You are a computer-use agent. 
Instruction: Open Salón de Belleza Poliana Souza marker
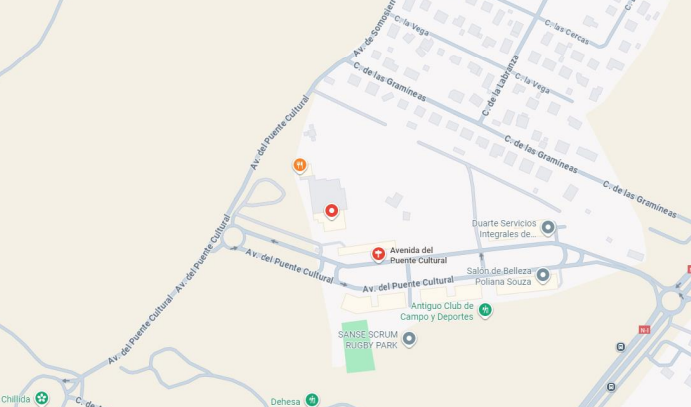coord(543,275)
